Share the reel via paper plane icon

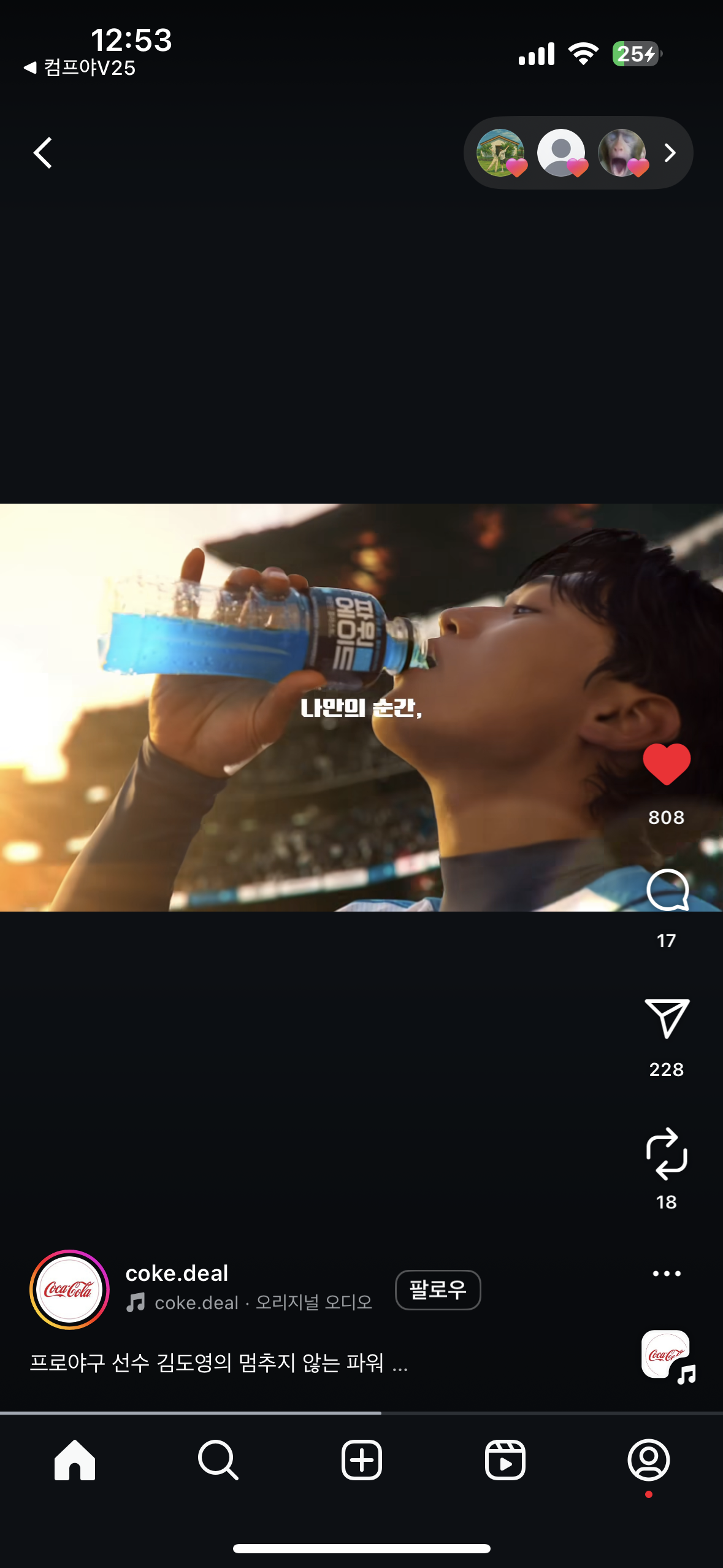tap(667, 1018)
